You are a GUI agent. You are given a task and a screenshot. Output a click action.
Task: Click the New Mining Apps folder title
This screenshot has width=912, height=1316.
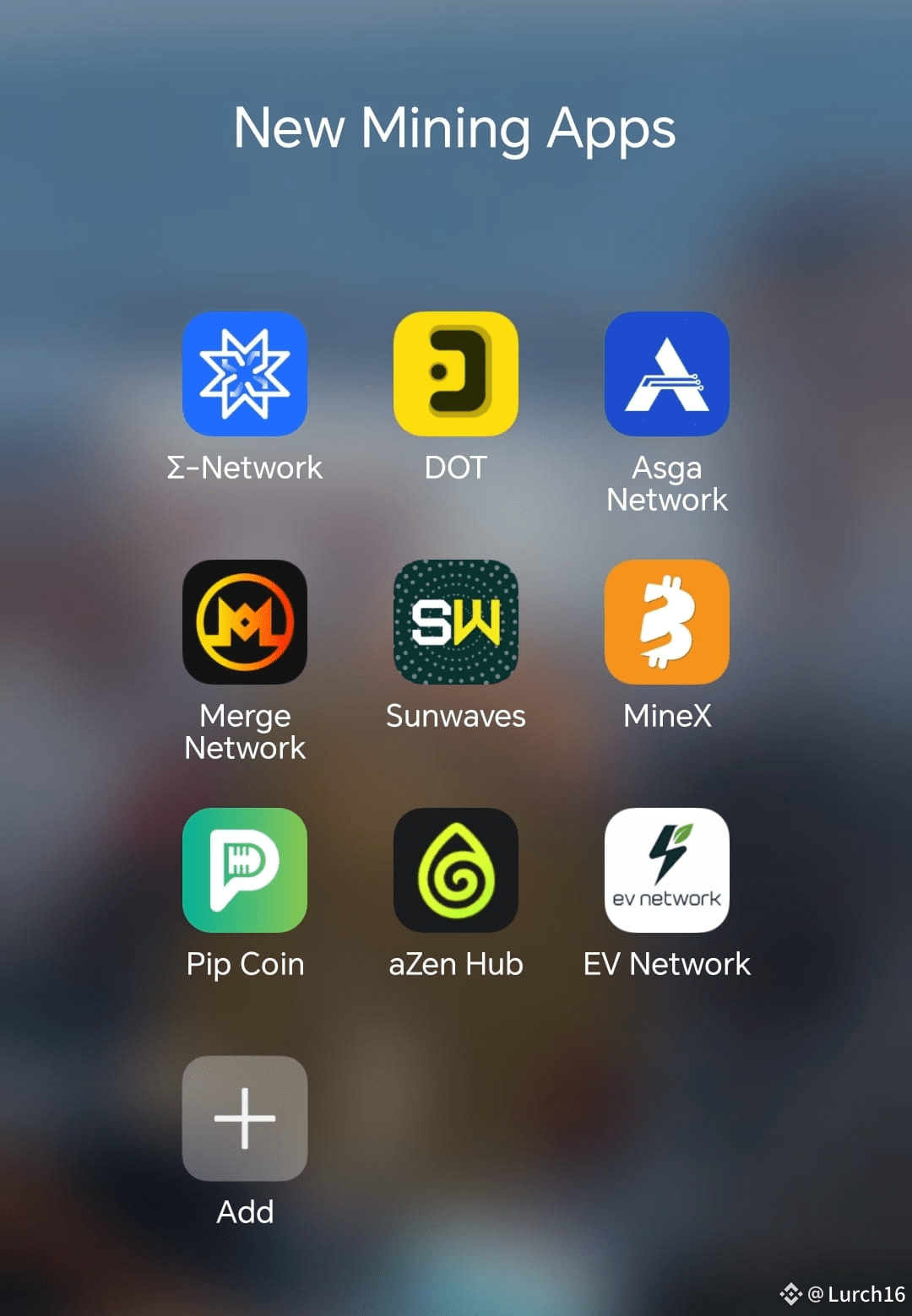456,128
